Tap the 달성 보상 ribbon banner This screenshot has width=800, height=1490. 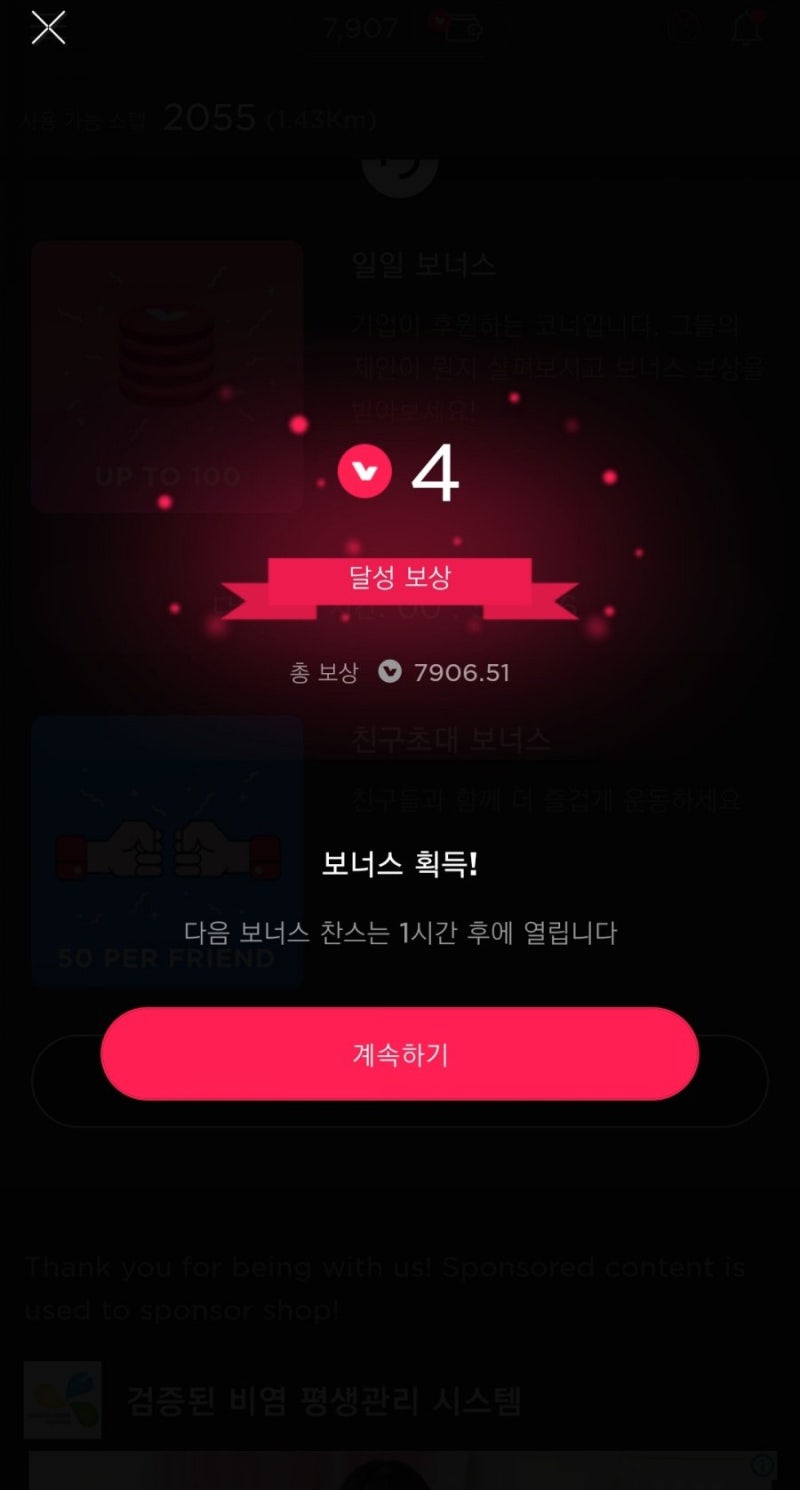400,578
